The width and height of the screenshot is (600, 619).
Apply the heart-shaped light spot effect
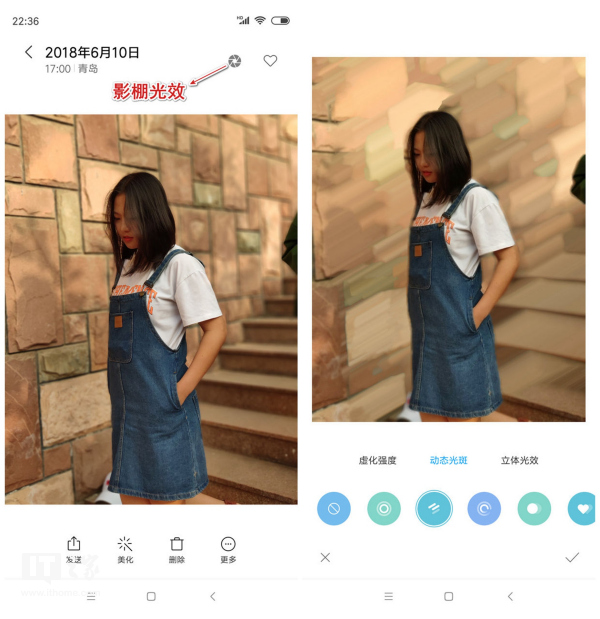pyautogui.click(x=583, y=508)
